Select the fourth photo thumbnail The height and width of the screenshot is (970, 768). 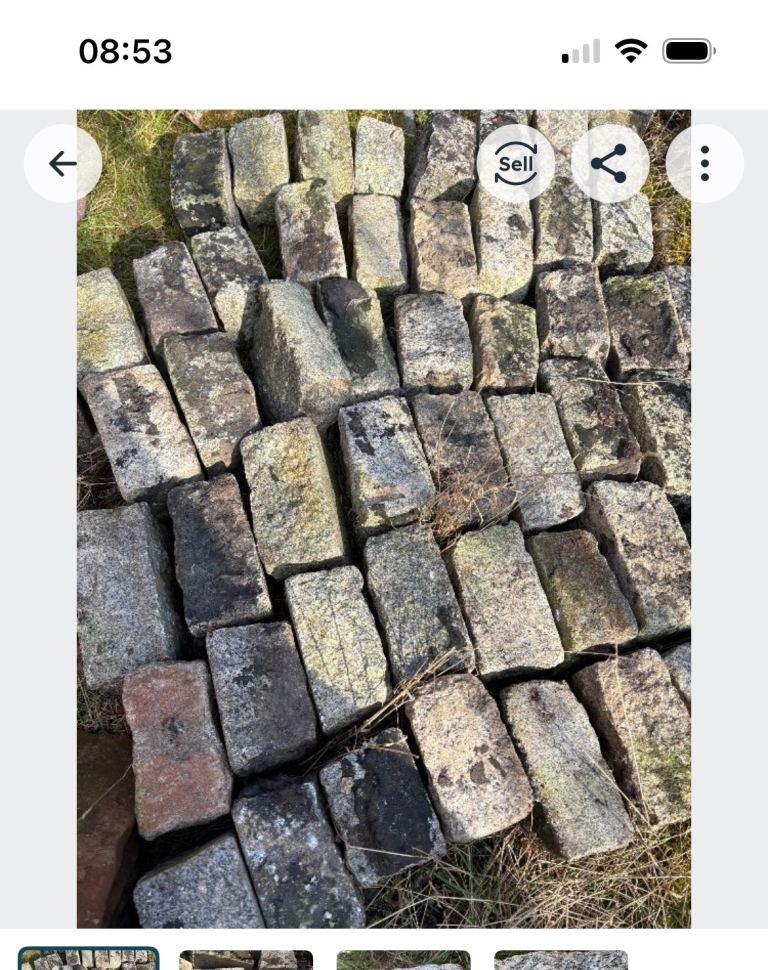563,958
